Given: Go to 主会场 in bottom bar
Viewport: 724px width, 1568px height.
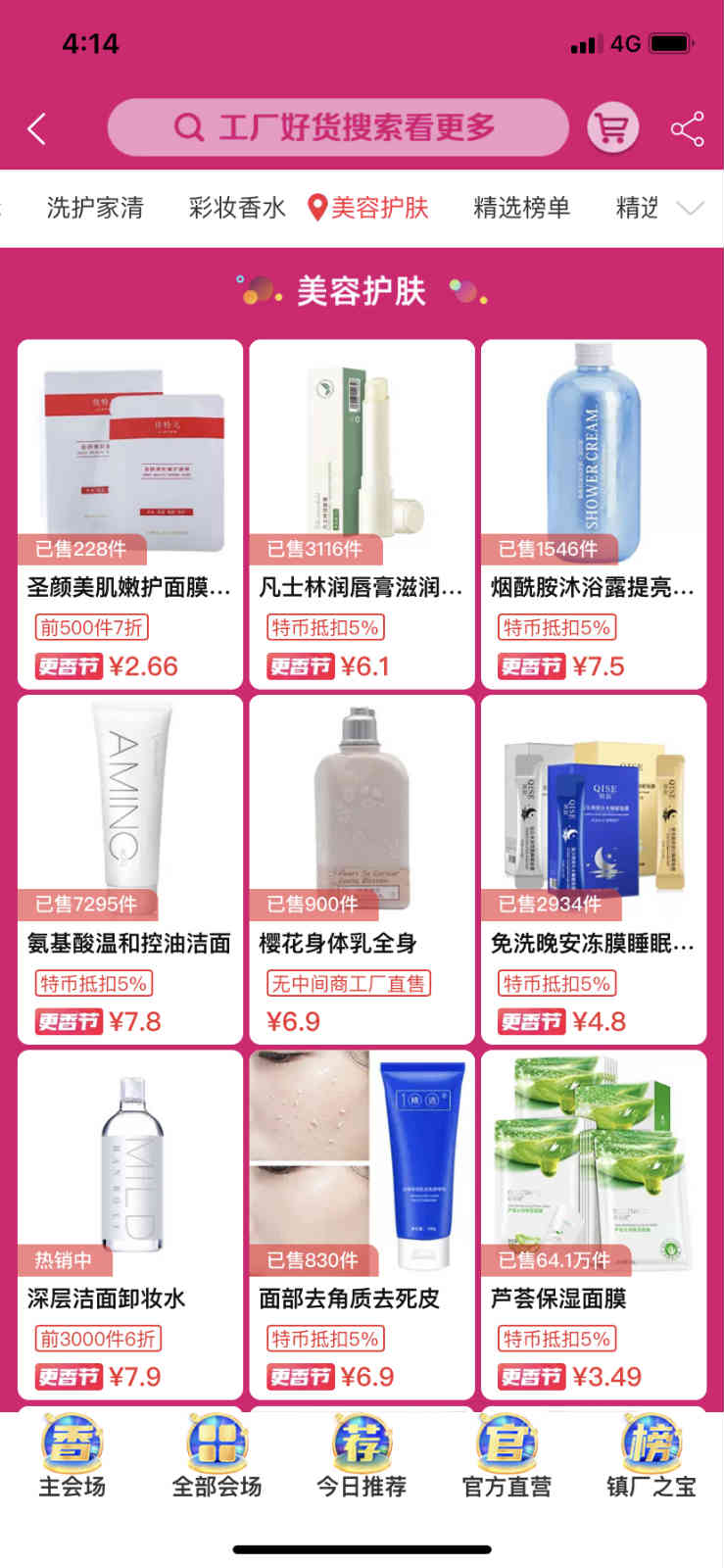Looking at the screenshot, I should click(72, 1456).
